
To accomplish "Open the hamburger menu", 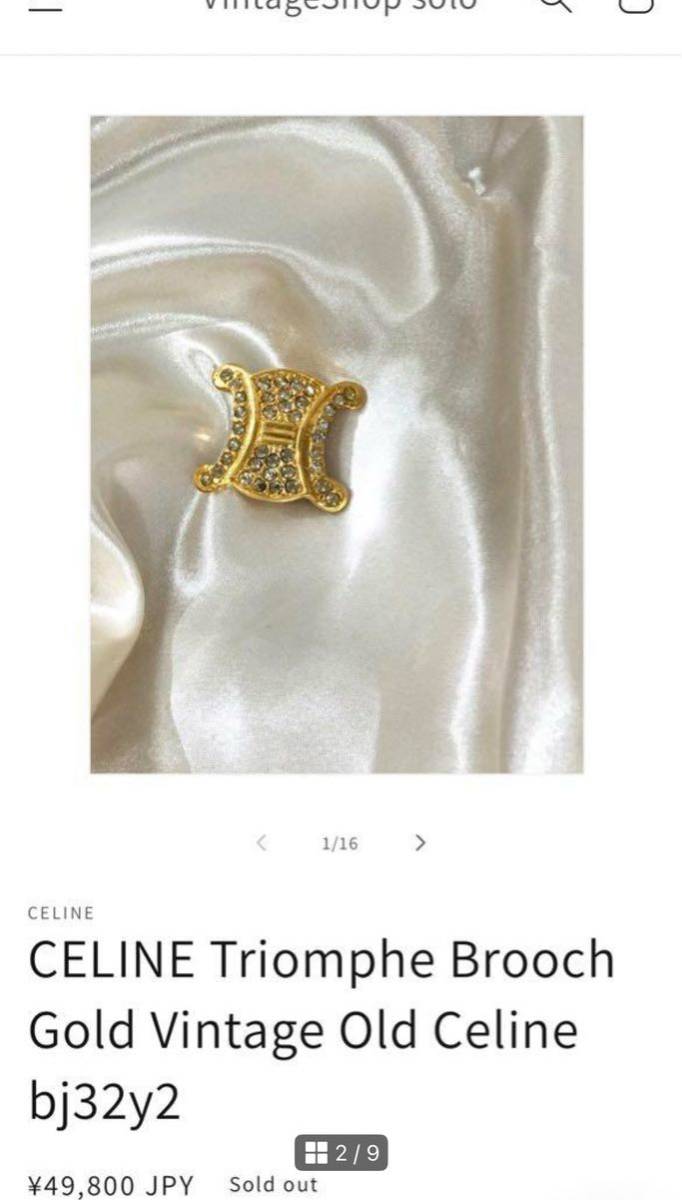I will click(x=45, y=4).
